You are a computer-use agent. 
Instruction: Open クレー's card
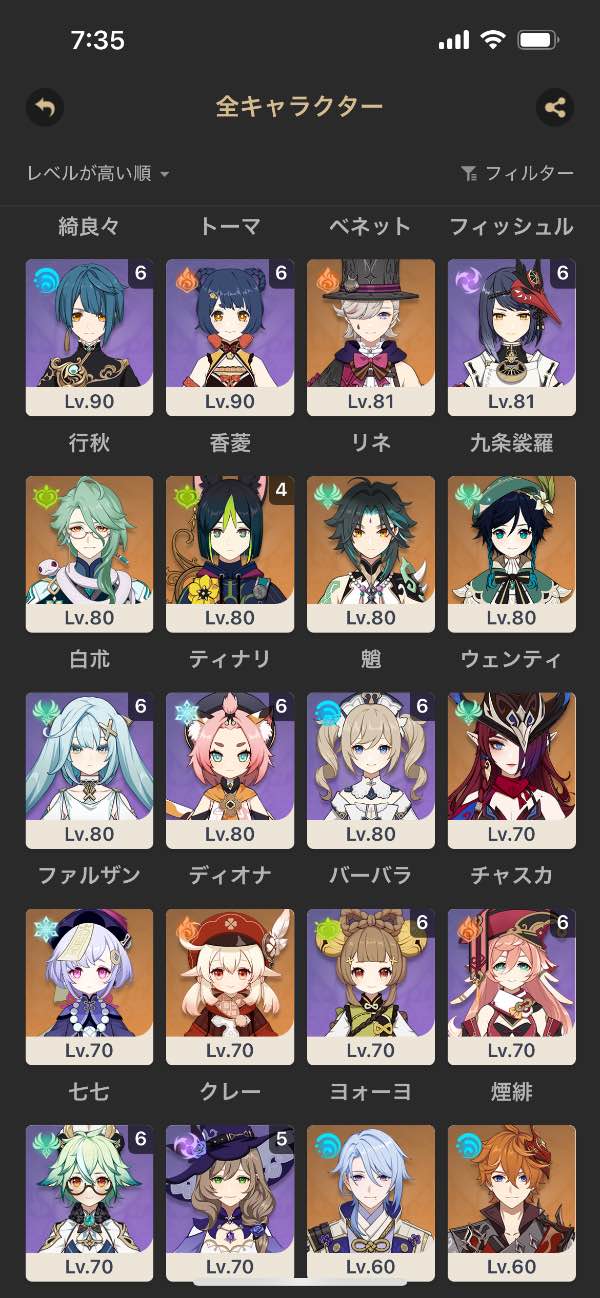click(230, 986)
